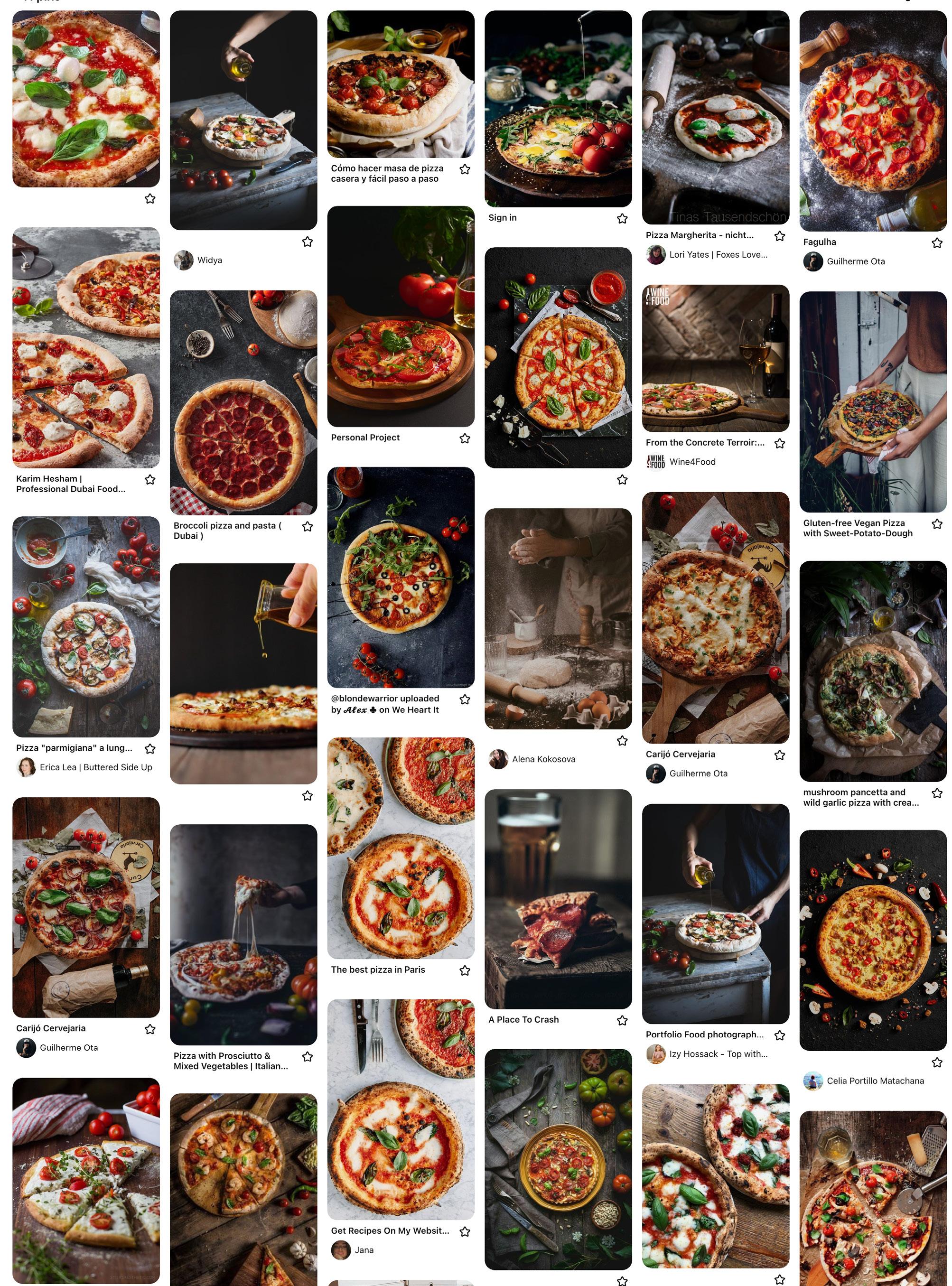
Task: Open Karim Hesham's Dubai food pin
Action: pyautogui.click(x=86, y=347)
